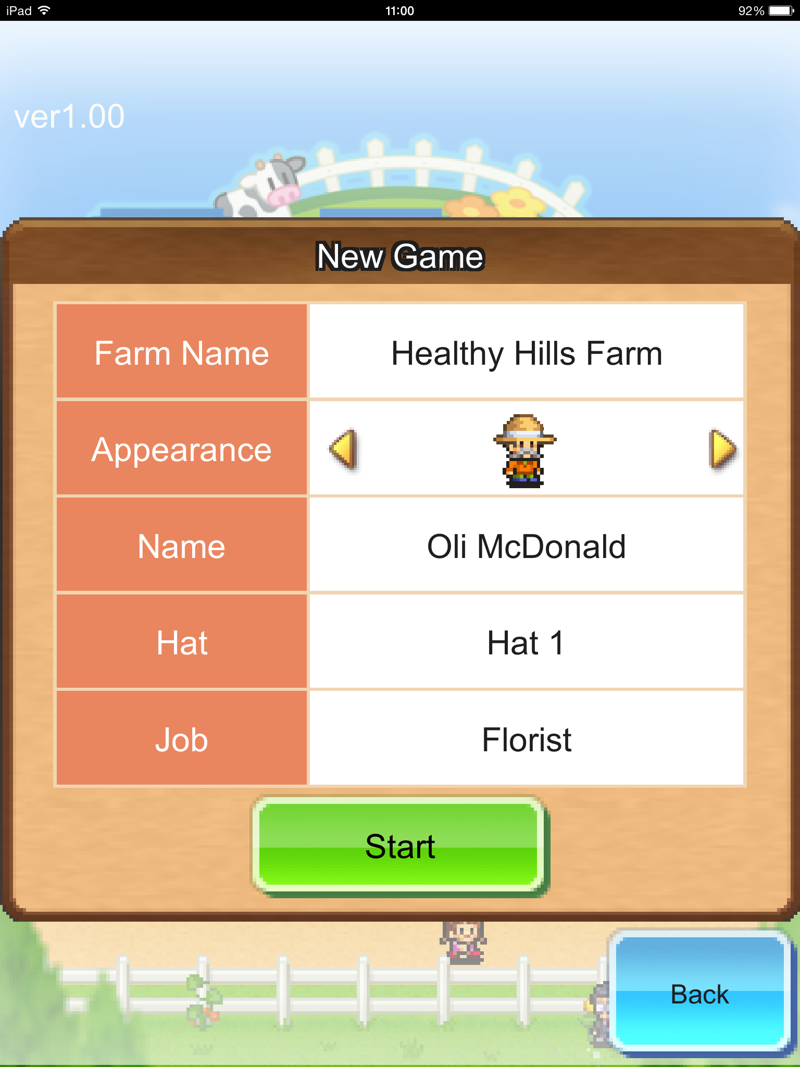800x1067 pixels.
Task: Start the new game
Action: coord(399,846)
